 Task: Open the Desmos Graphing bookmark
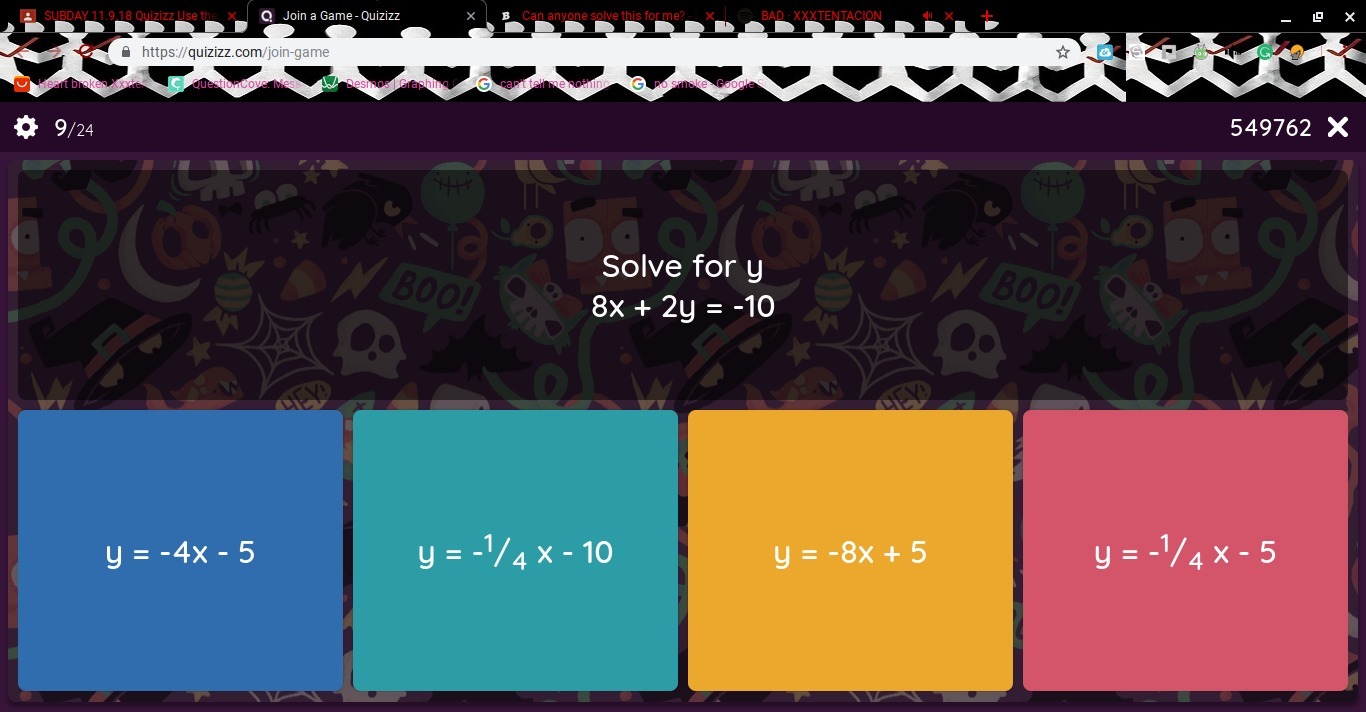tap(388, 84)
